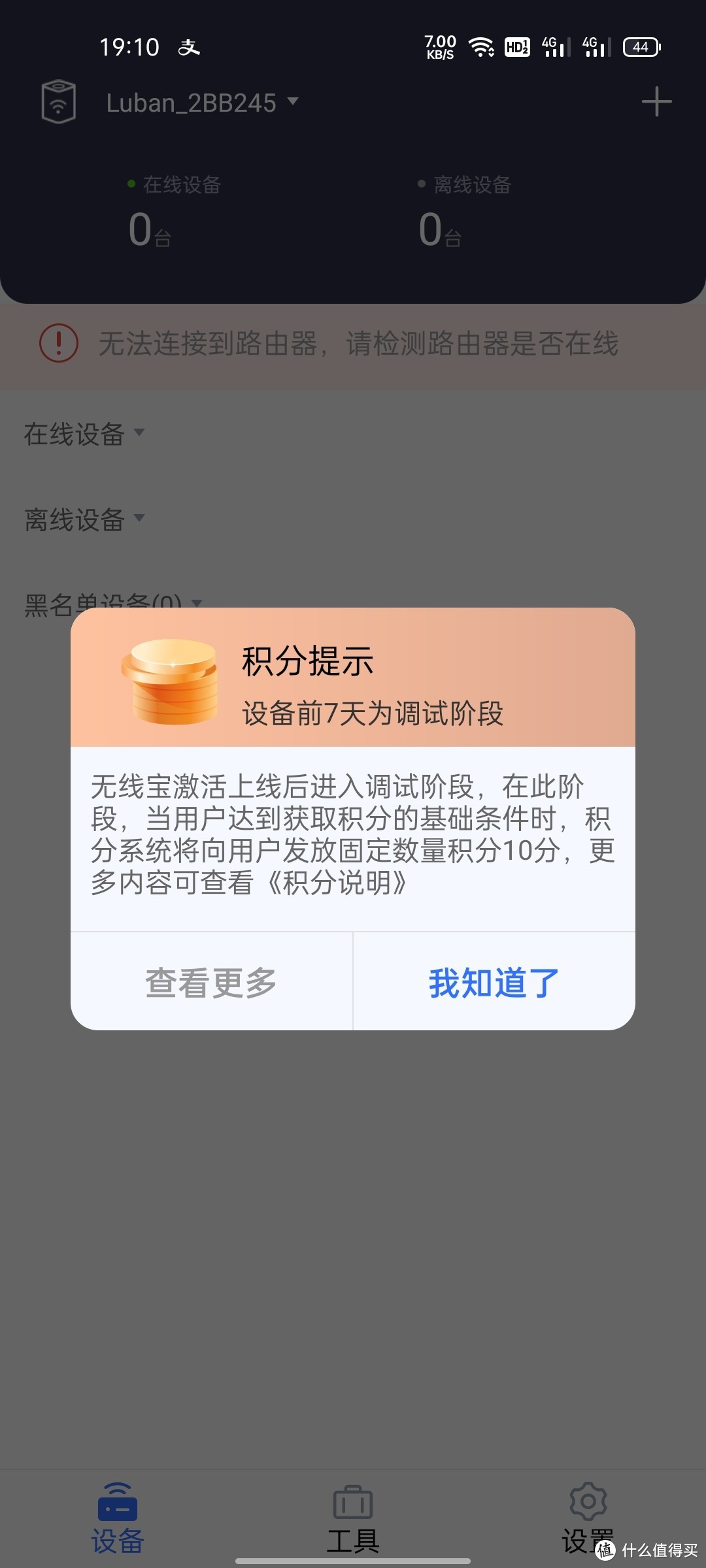The width and height of the screenshot is (706, 1568).
Task: Expand the 在线设备 section
Action: (x=139, y=433)
